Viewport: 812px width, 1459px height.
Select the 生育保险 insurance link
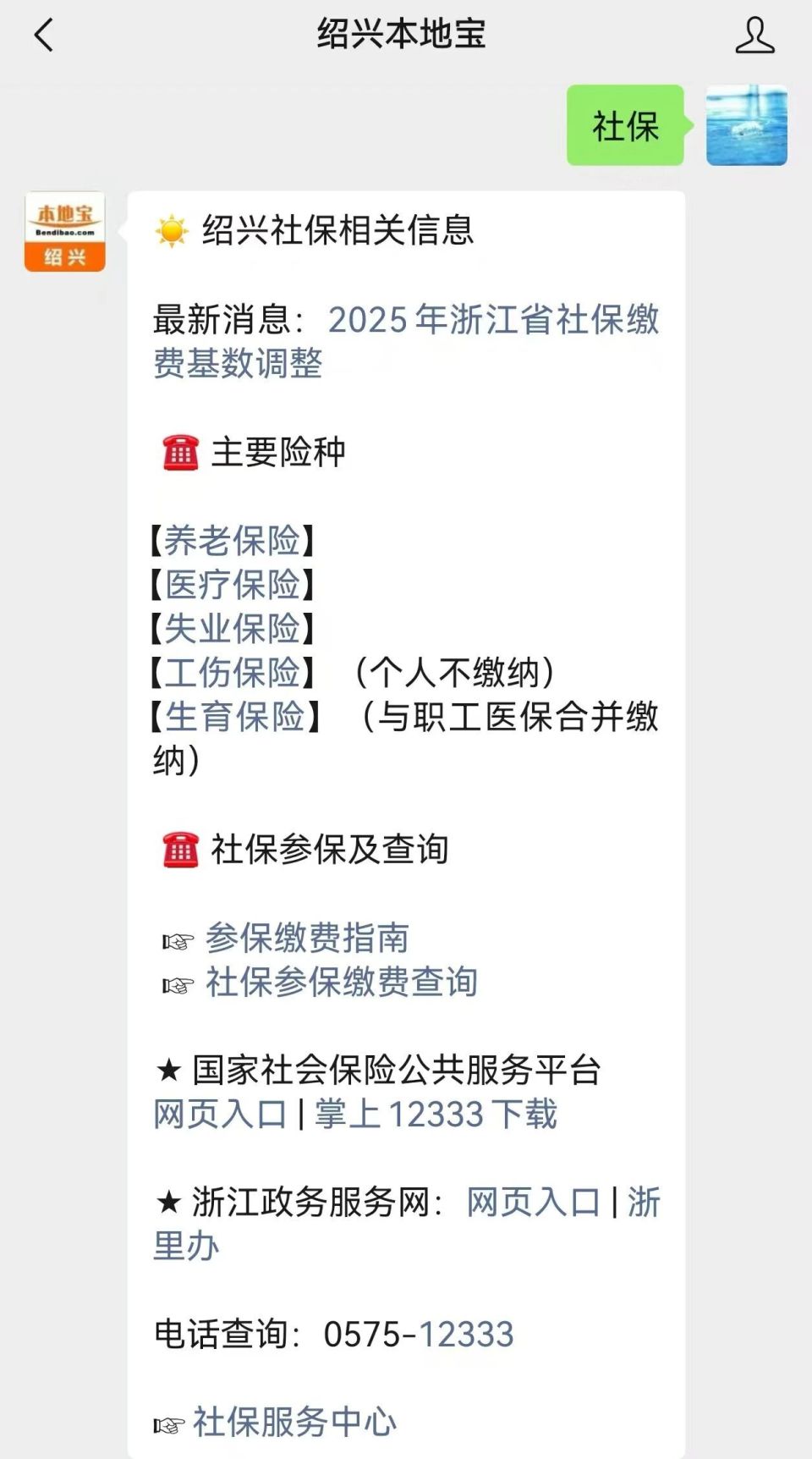[x=230, y=718]
